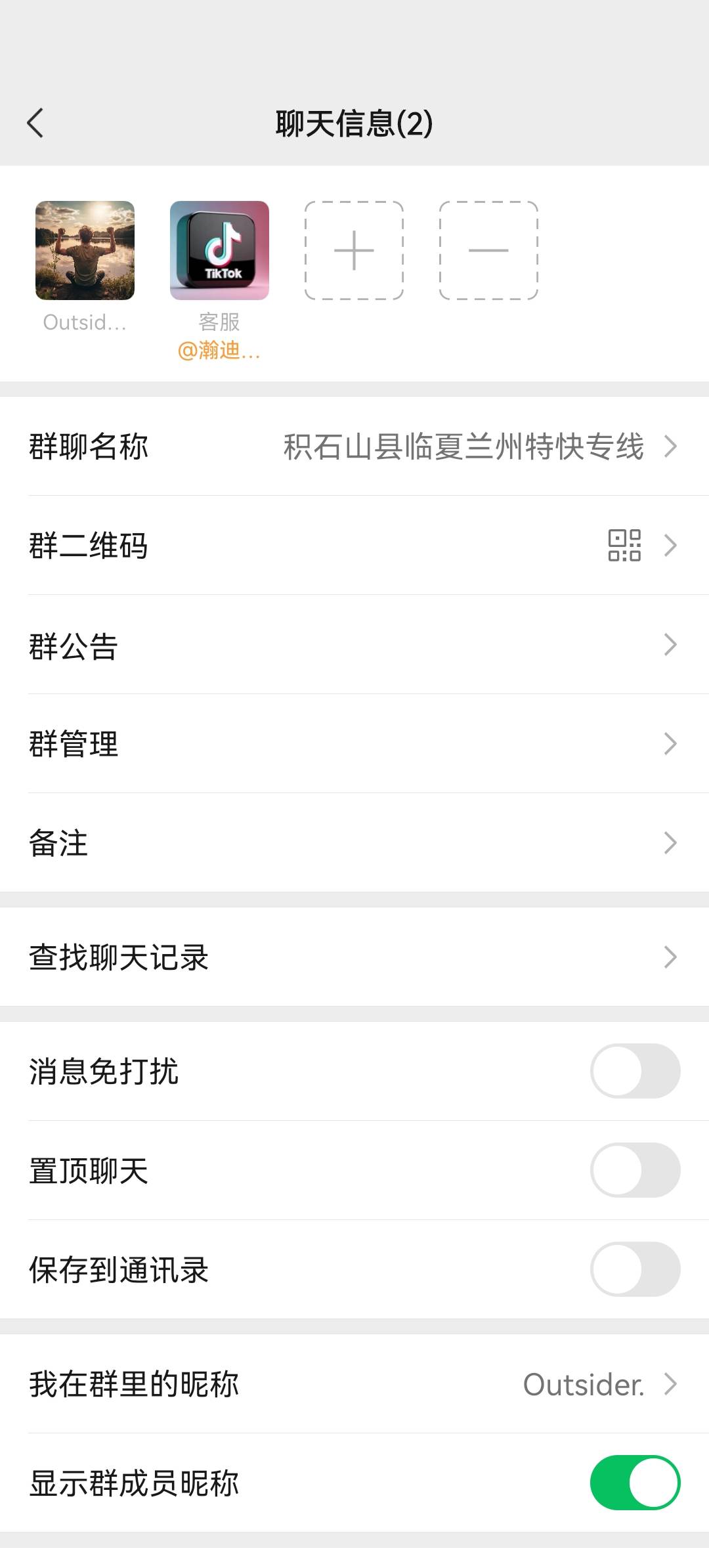Toggle 保存到通讯录 on
709x1568 pixels.
pyautogui.click(x=635, y=1269)
